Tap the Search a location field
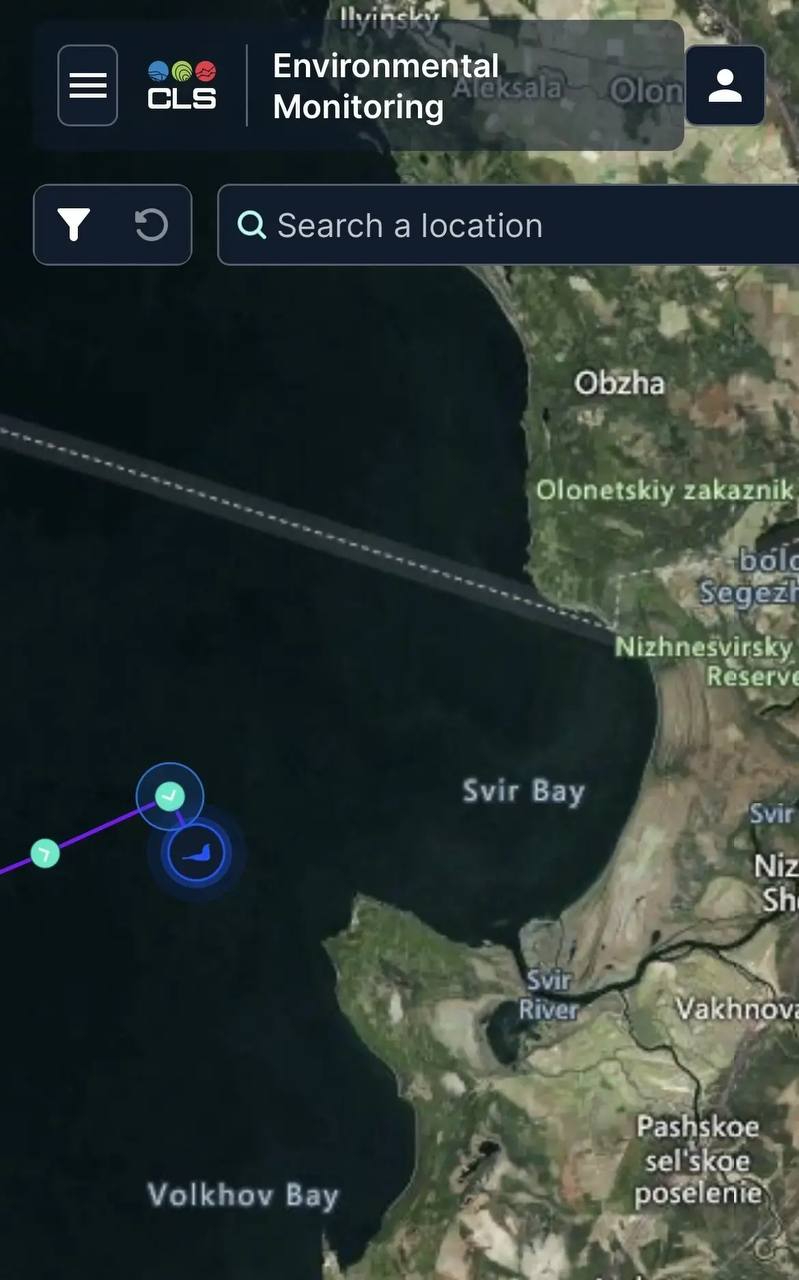This screenshot has height=1280, width=799. point(508,225)
